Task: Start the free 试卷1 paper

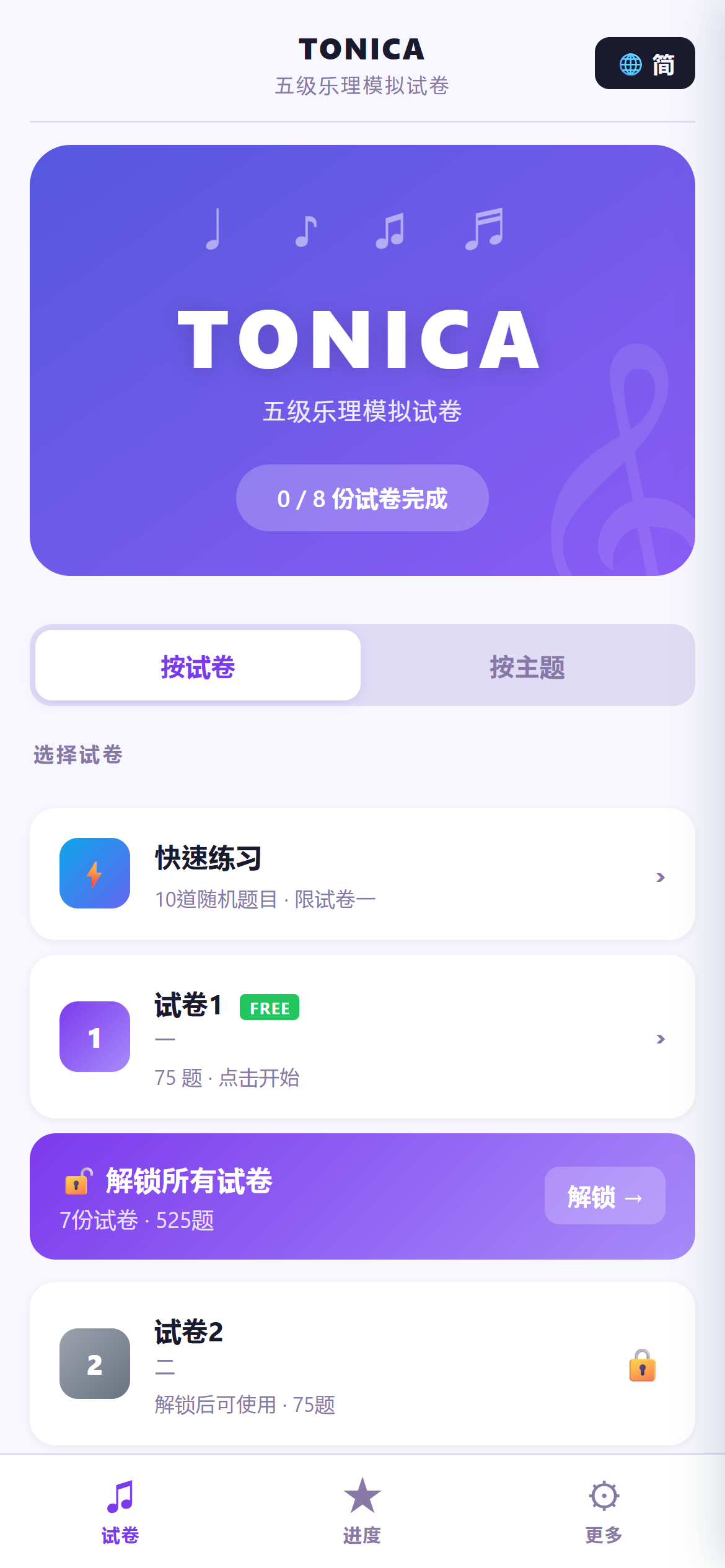Action: coord(362,1037)
